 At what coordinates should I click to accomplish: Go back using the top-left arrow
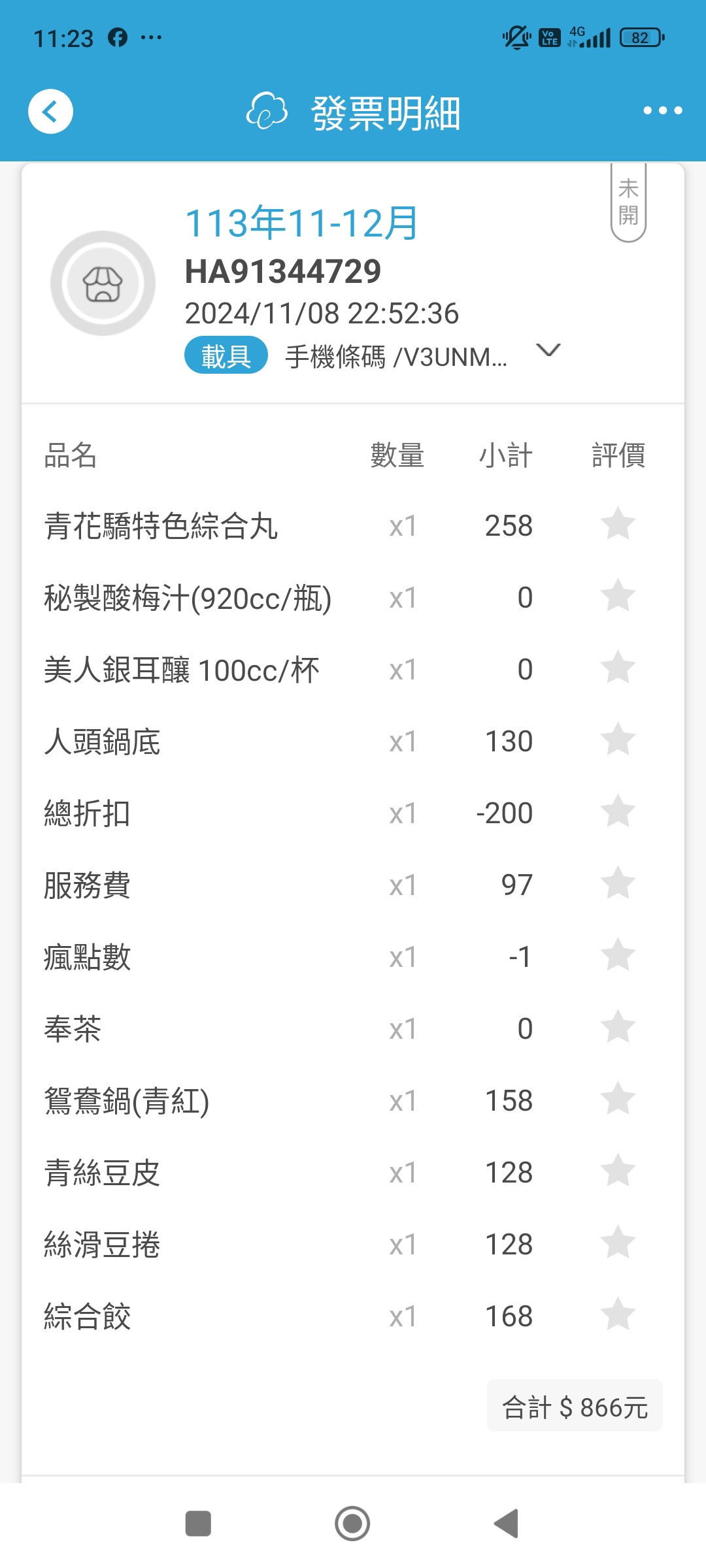click(x=50, y=111)
